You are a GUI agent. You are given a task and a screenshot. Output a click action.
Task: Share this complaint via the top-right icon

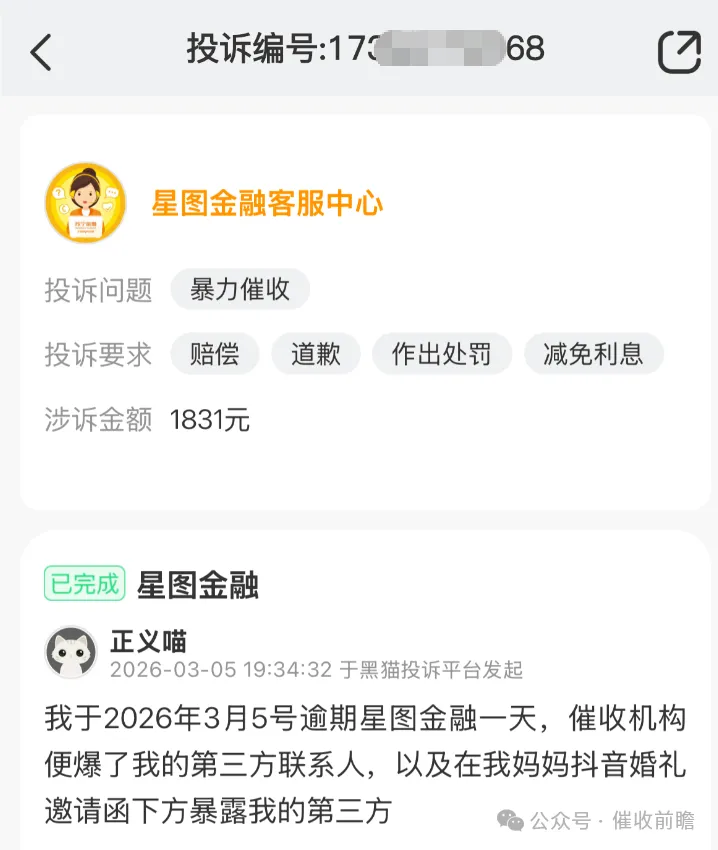(679, 52)
